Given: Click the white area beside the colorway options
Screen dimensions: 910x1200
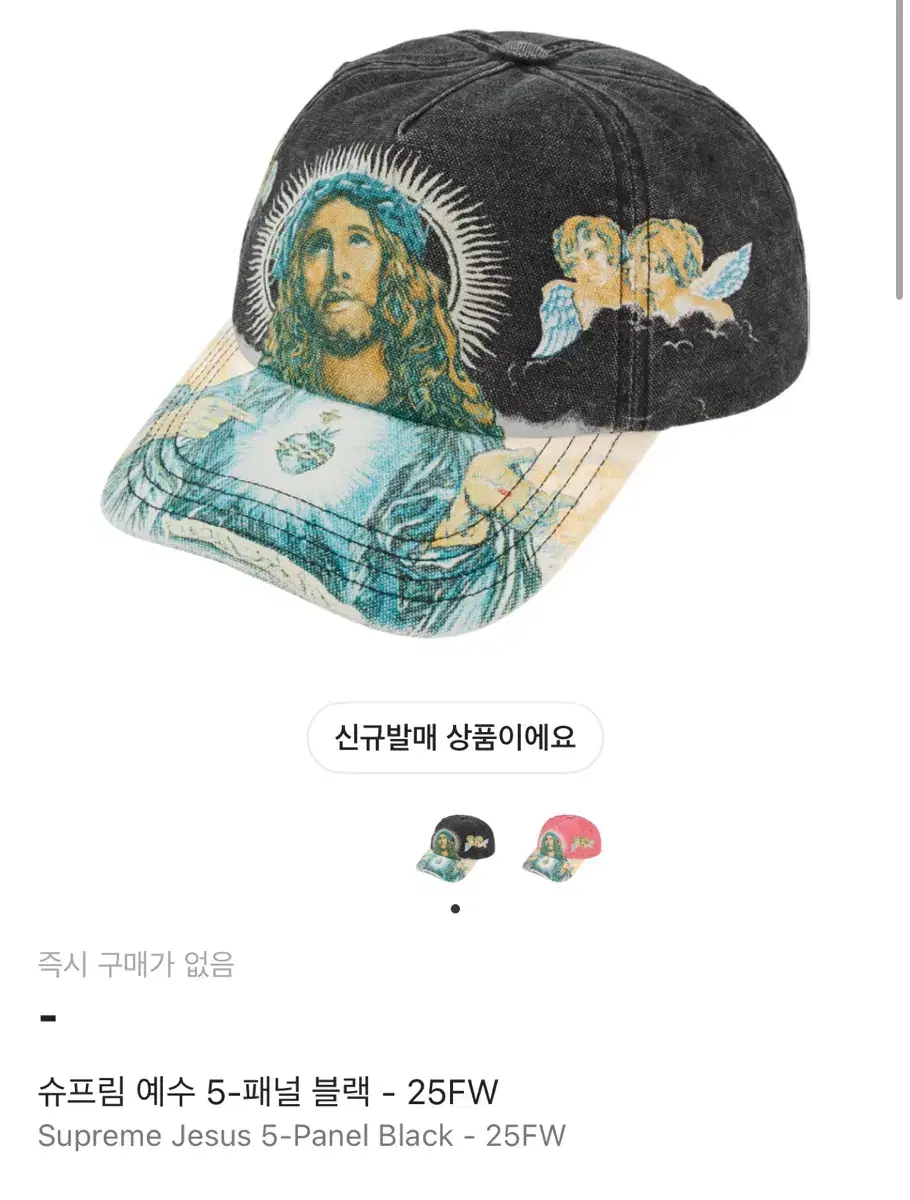Looking at the screenshot, I should pos(720,851).
